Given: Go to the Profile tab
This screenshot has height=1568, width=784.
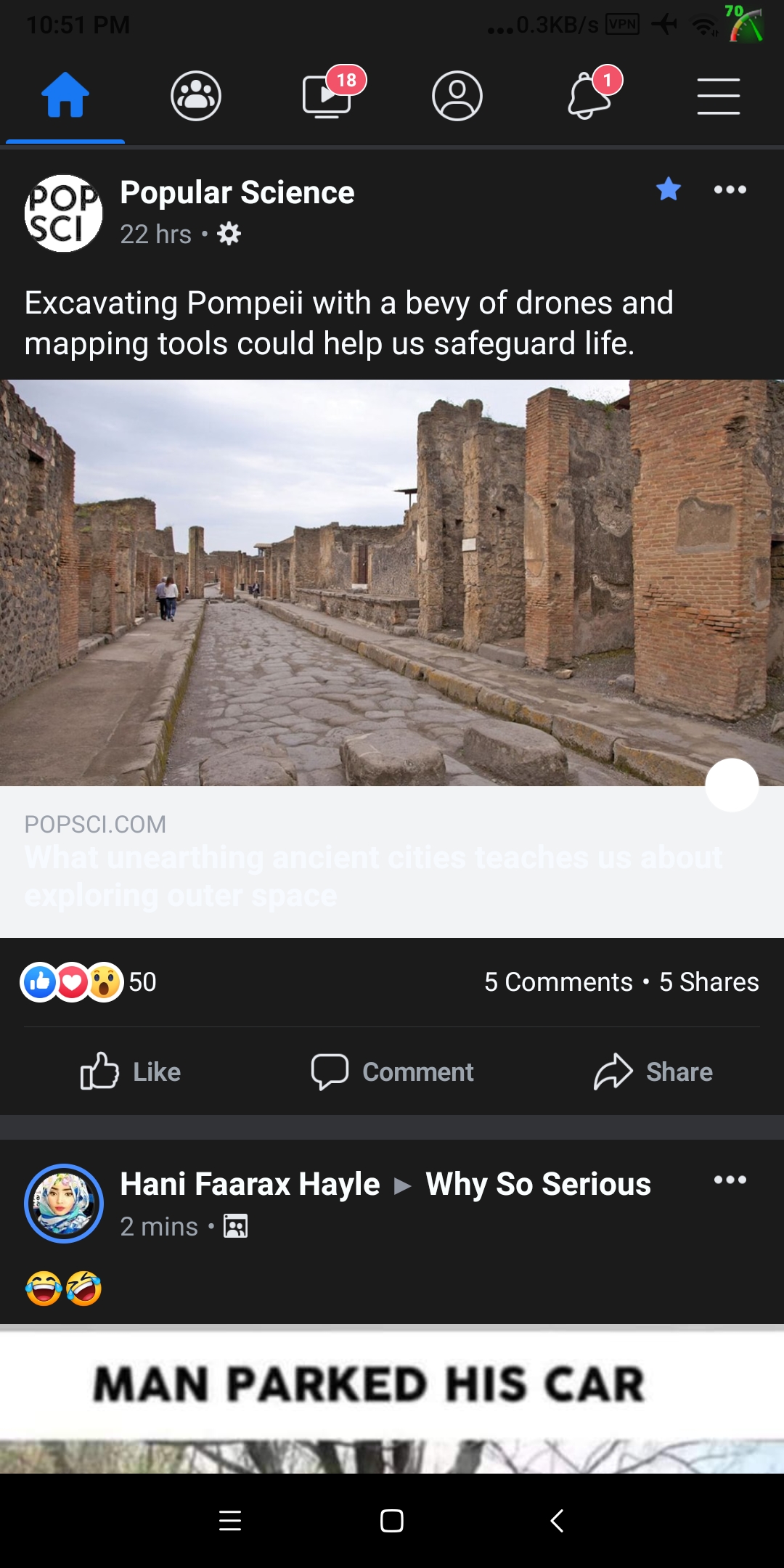Looking at the screenshot, I should point(457,96).
